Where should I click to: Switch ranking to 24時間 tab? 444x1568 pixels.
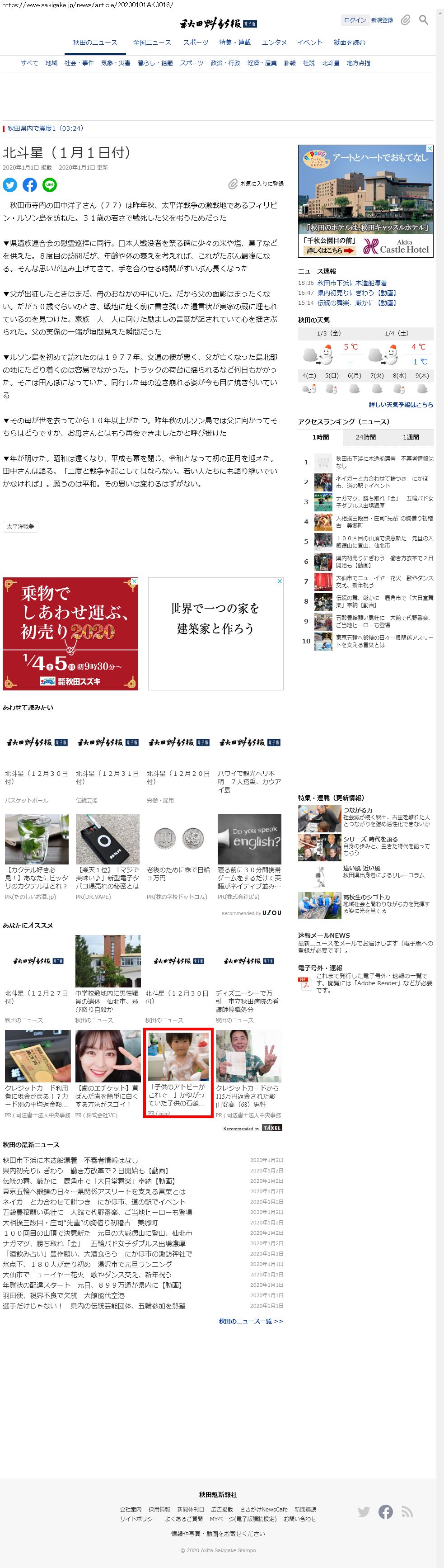(x=365, y=437)
